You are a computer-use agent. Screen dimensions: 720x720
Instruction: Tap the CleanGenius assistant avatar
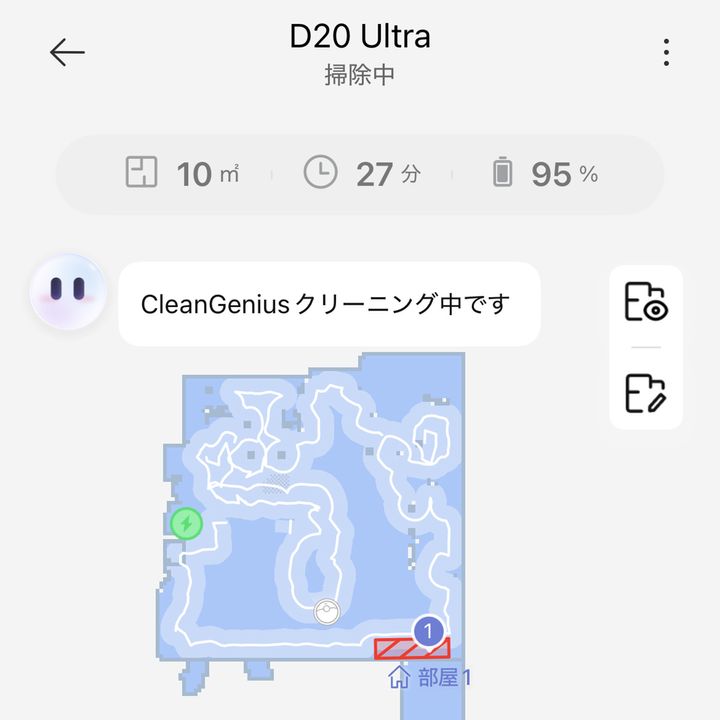tap(68, 291)
